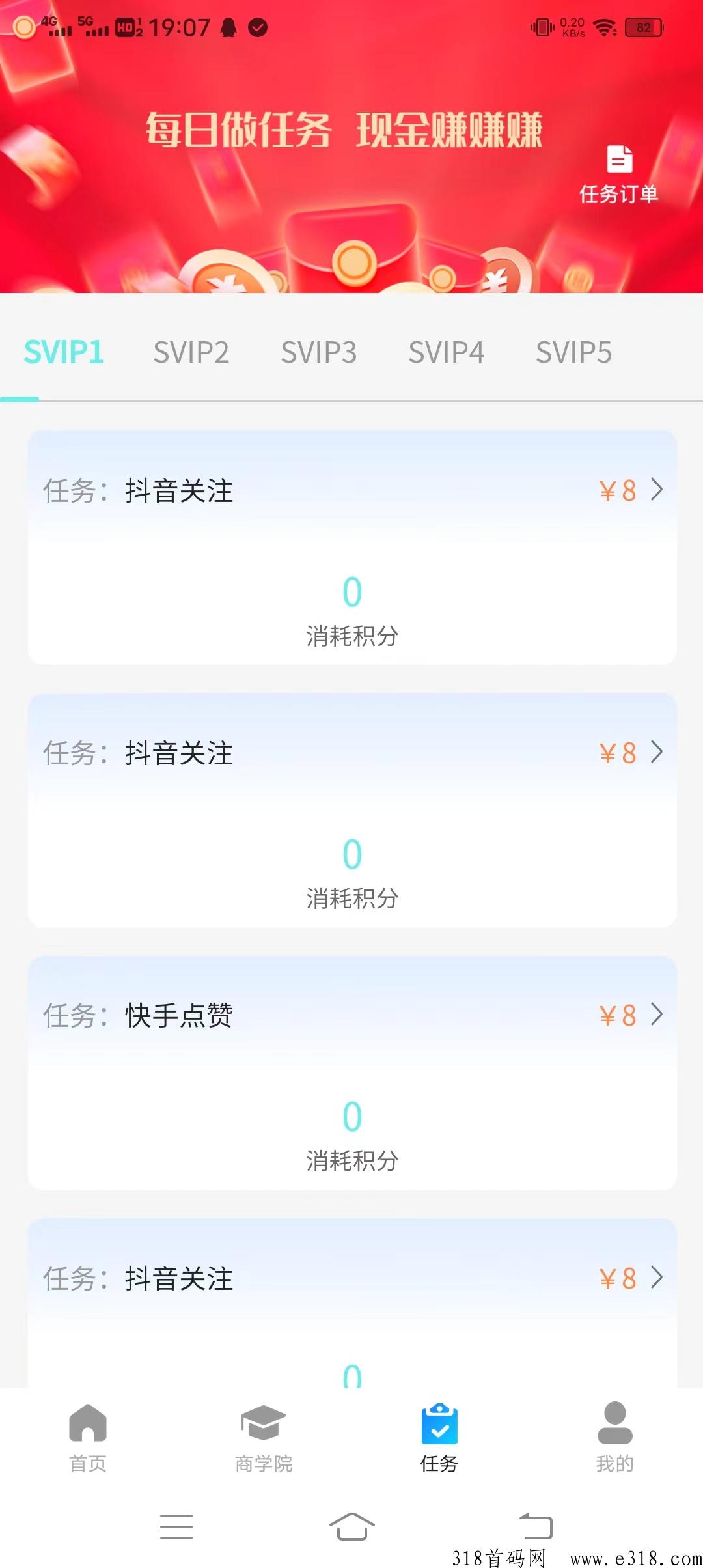Image resolution: width=703 pixels, height=1568 pixels.
Task: Select the SVIP1 tab
Action: tap(64, 352)
